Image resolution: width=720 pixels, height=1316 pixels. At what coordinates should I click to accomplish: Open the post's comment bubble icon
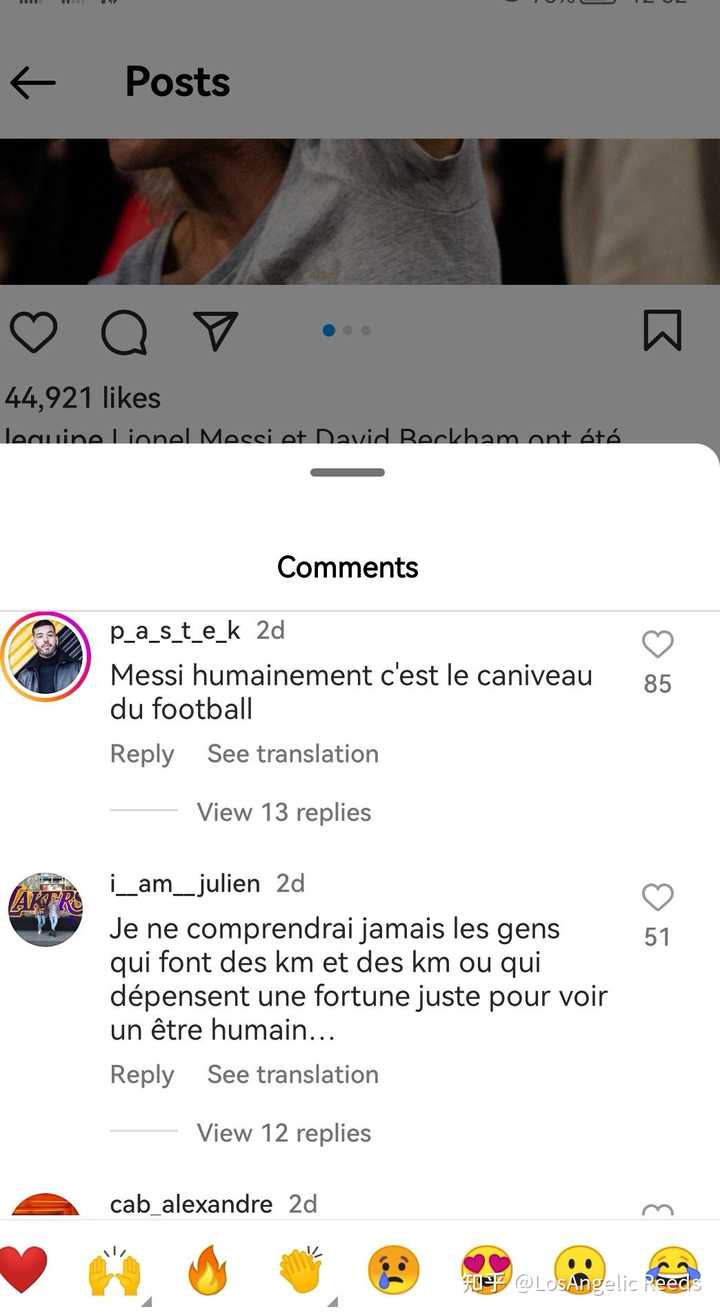pos(124,332)
